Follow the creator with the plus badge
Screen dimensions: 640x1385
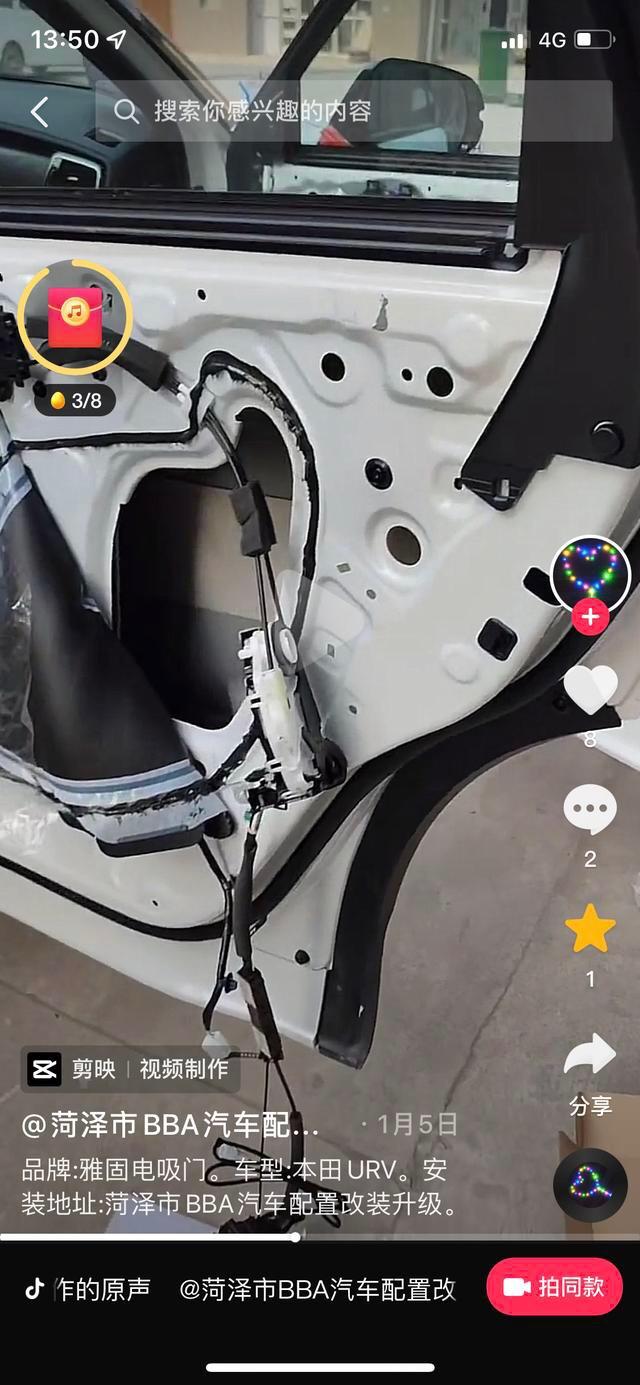[x=590, y=617]
